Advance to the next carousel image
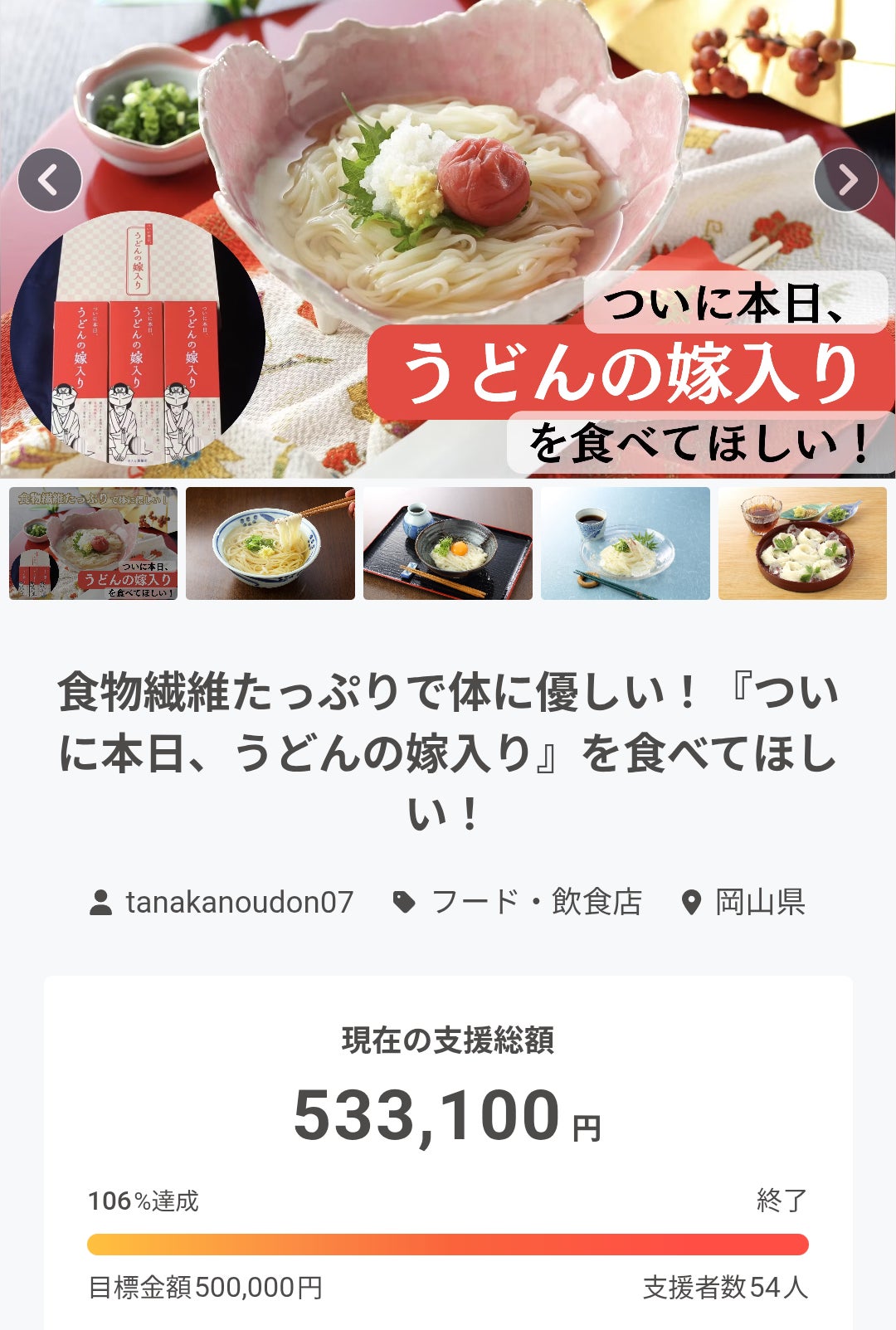The image size is (896, 1330). [x=845, y=180]
